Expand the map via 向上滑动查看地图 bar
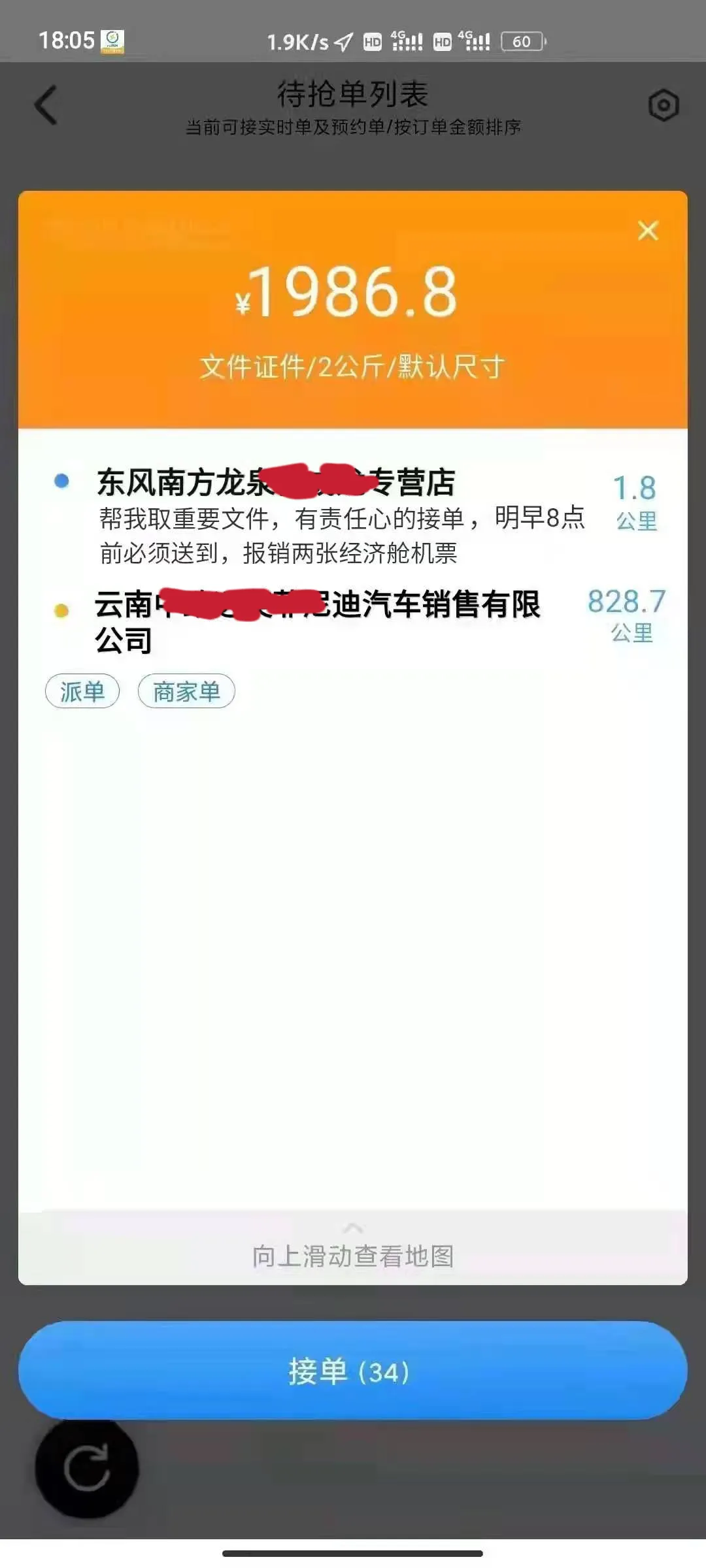This screenshot has height=1568, width=706. click(353, 1249)
